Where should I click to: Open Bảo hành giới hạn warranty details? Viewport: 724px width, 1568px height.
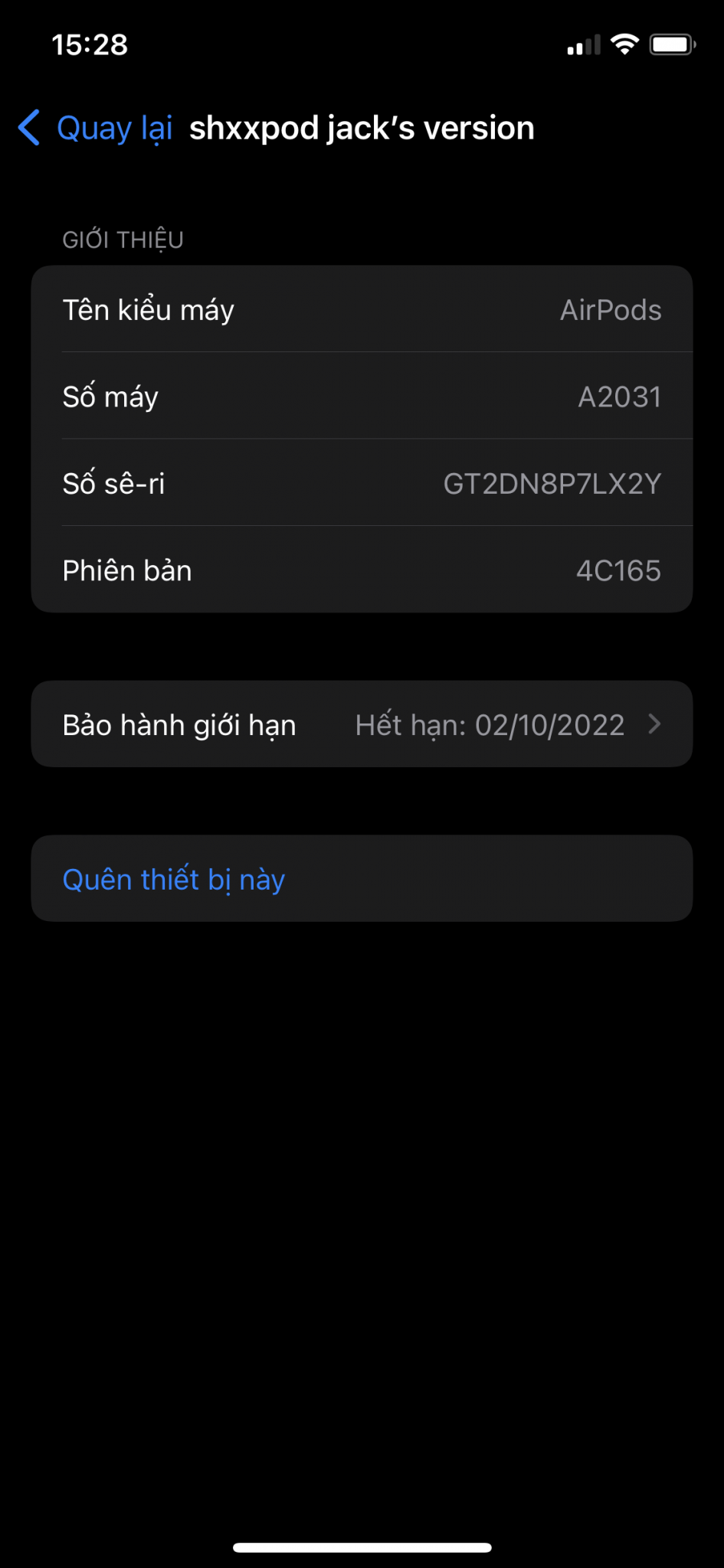(362, 724)
